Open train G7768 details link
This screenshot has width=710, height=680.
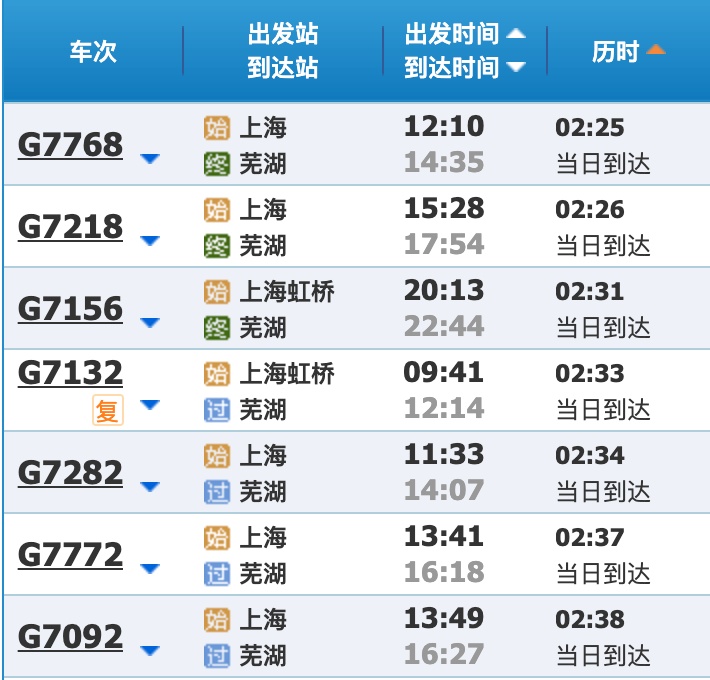[70, 145]
